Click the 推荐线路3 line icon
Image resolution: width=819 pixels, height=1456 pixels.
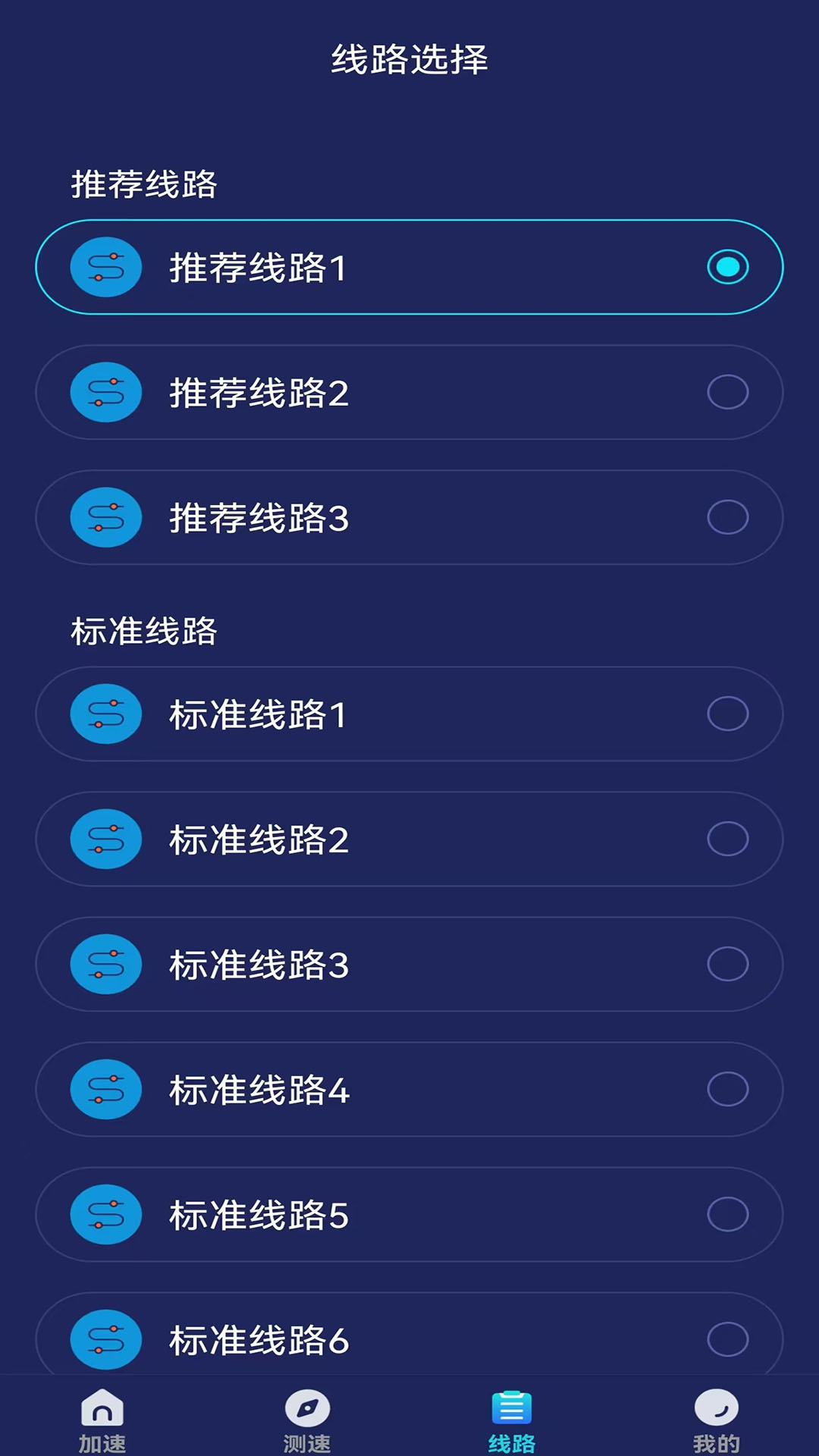click(x=105, y=517)
